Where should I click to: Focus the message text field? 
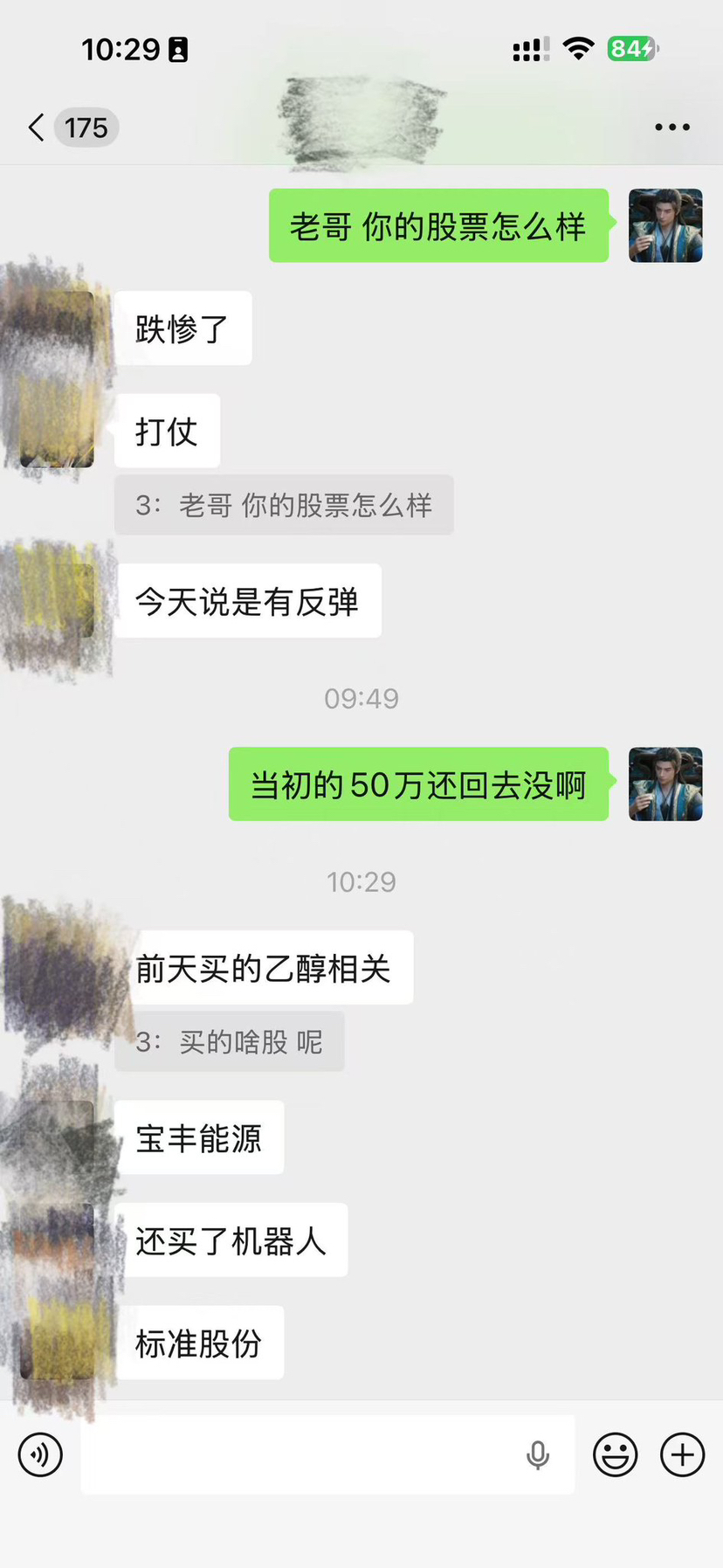(297, 1455)
